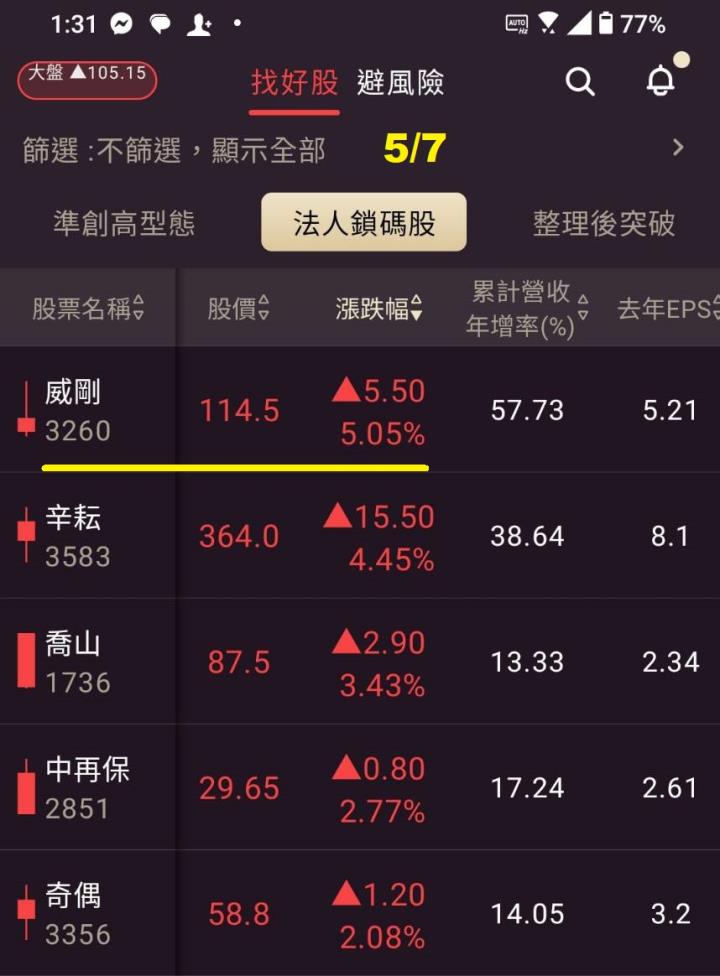Screen dimensions: 720x976
Task: Switch to 整理後突破 category
Action: click(x=603, y=223)
